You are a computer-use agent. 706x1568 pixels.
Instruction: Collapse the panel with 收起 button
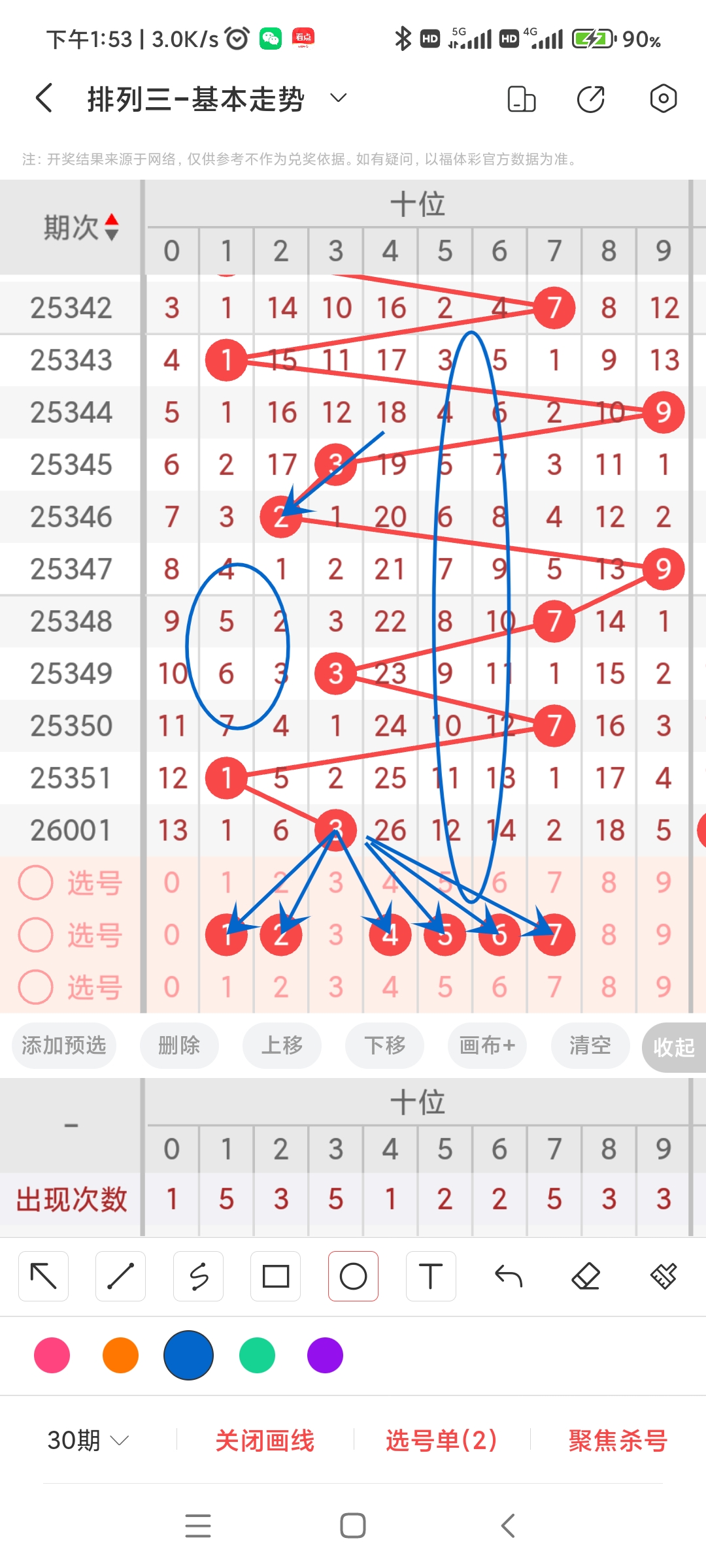click(675, 1046)
